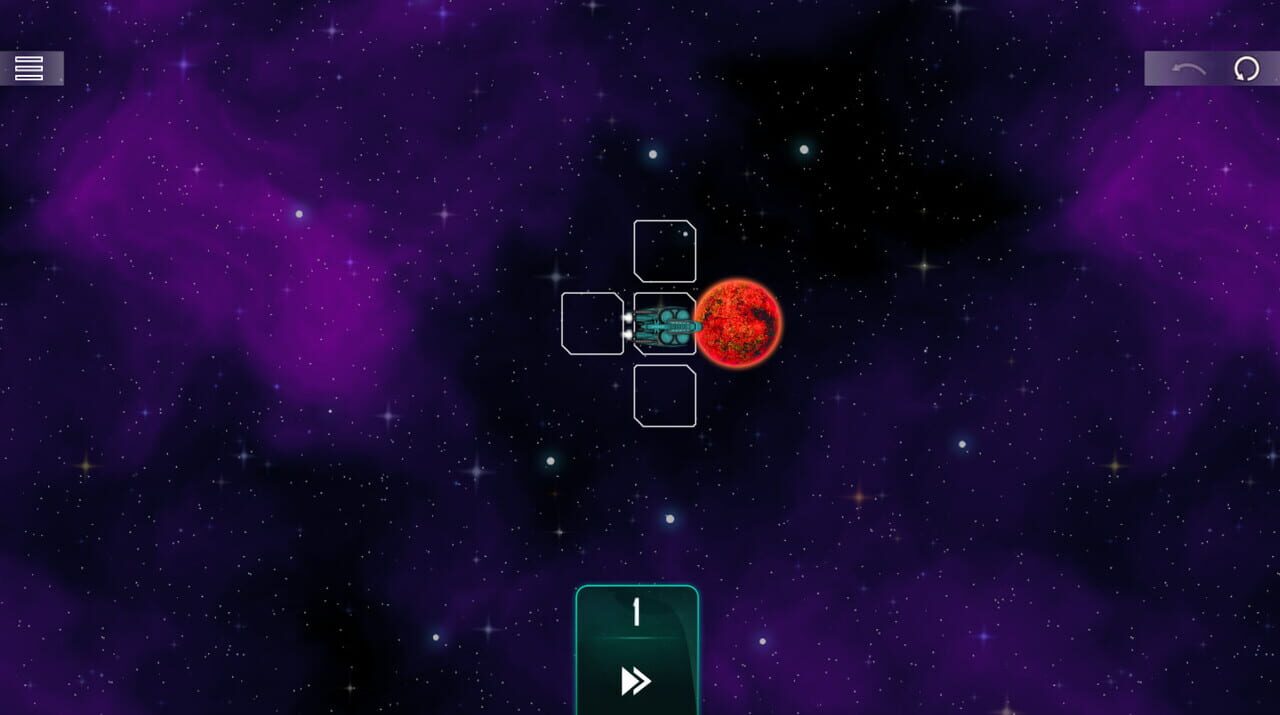Restart the level
Screen dimensions: 1280x715
[x=1246, y=68]
